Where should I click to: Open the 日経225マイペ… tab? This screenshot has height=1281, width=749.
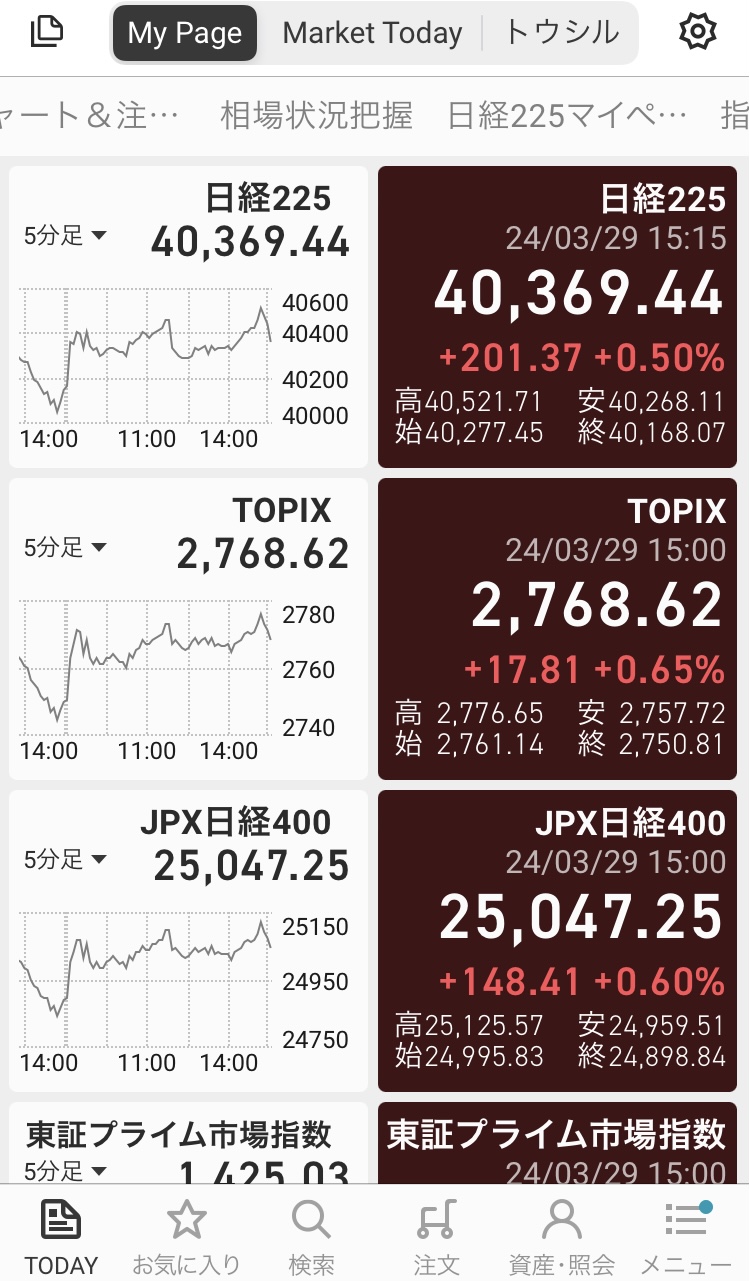coord(567,116)
